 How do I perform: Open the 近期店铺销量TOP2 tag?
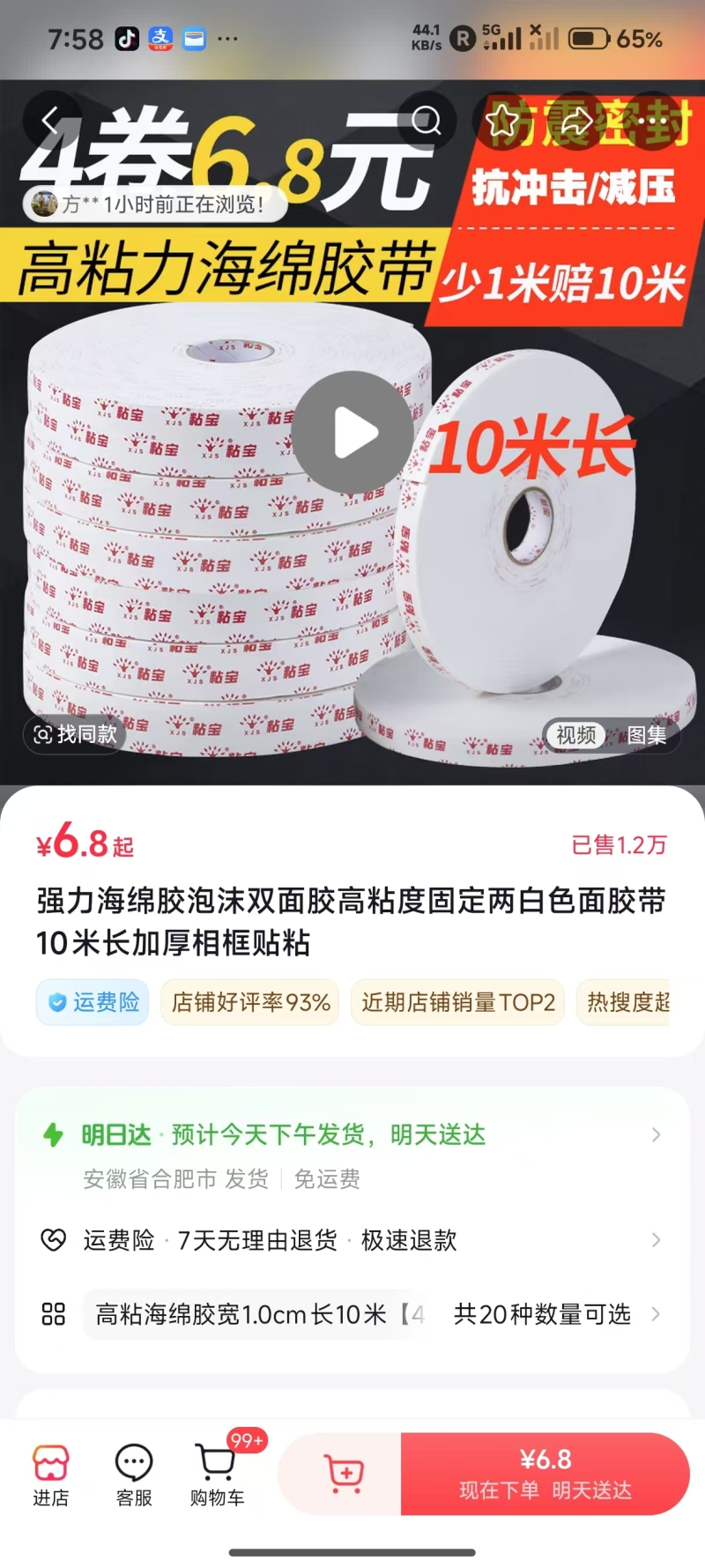(x=457, y=1002)
